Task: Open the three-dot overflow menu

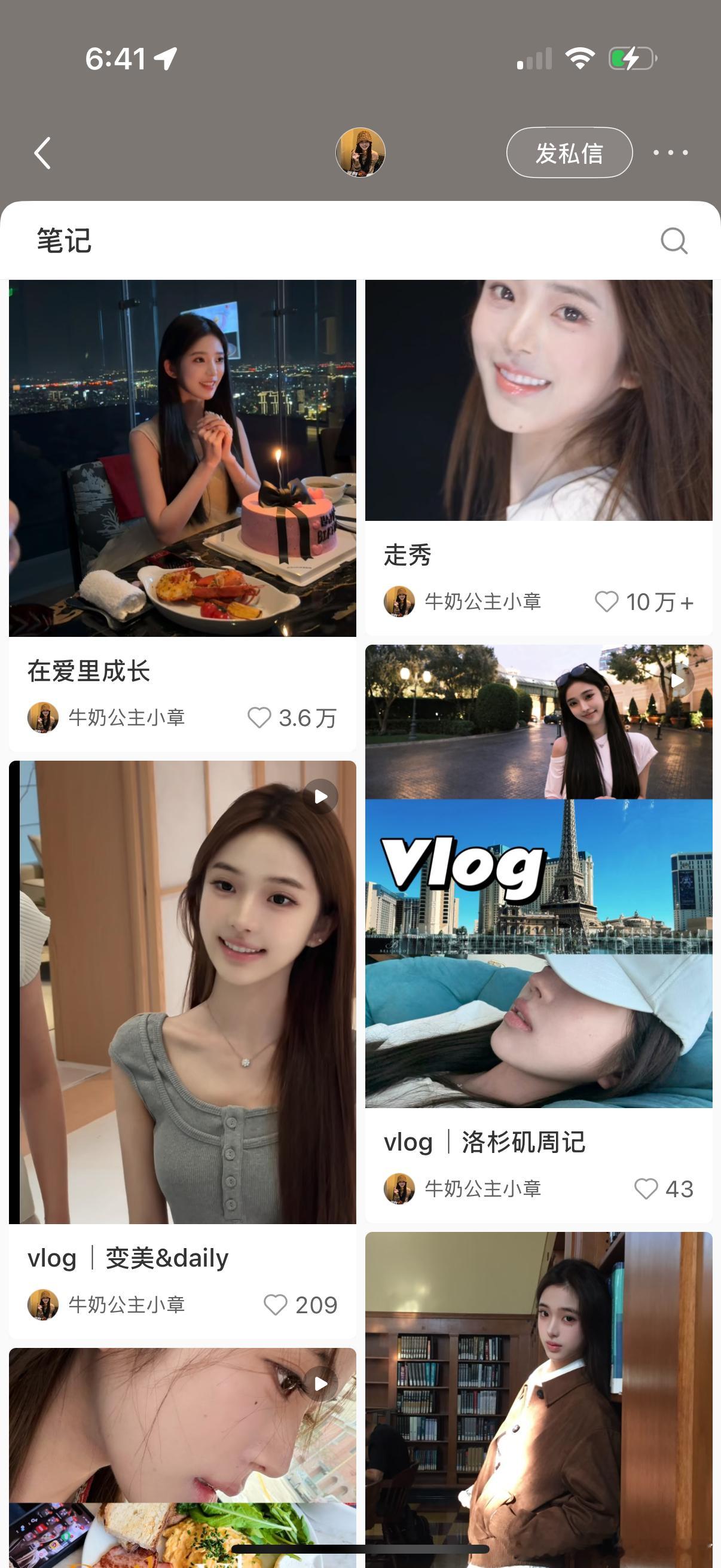Action: click(x=671, y=152)
